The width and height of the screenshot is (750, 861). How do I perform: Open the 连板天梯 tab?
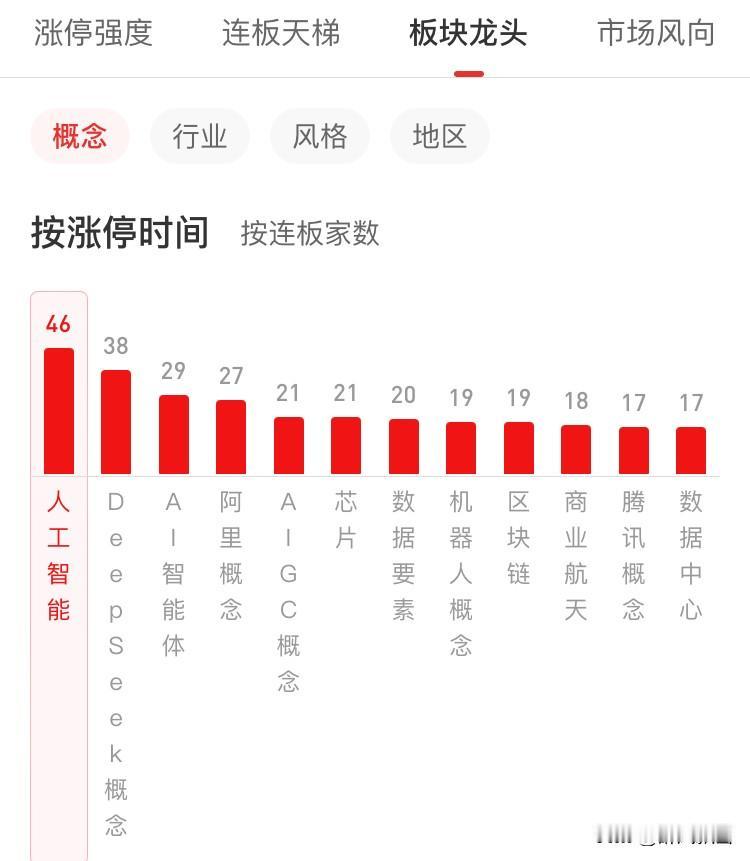(x=280, y=33)
